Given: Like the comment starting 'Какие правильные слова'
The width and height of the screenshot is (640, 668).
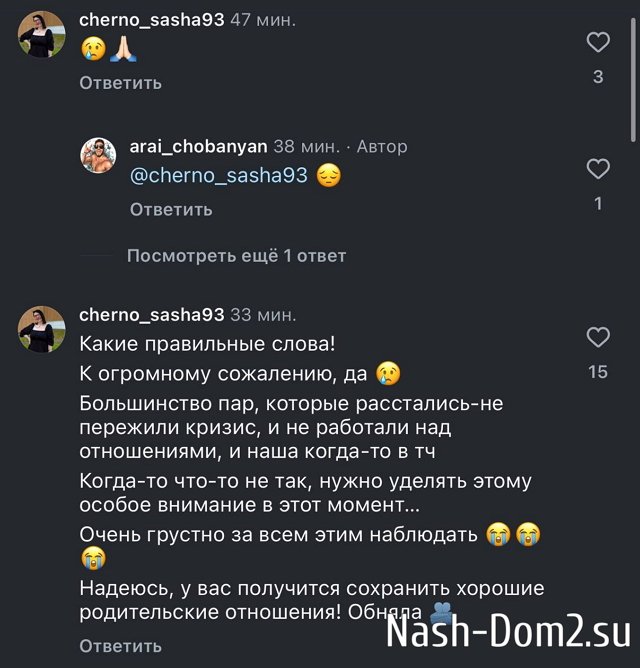Looking at the screenshot, I should 598,337.
